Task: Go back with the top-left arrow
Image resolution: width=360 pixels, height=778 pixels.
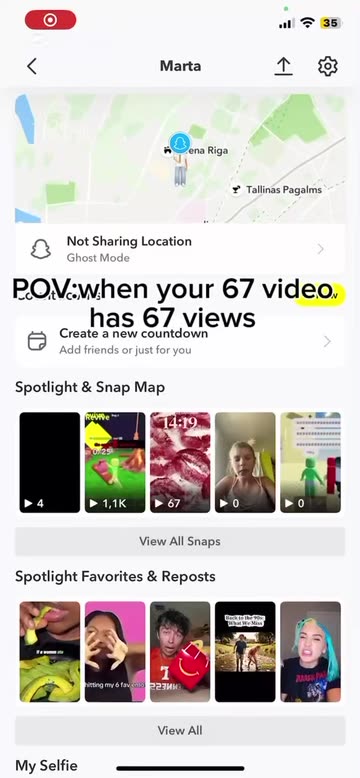Action: click(x=32, y=66)
